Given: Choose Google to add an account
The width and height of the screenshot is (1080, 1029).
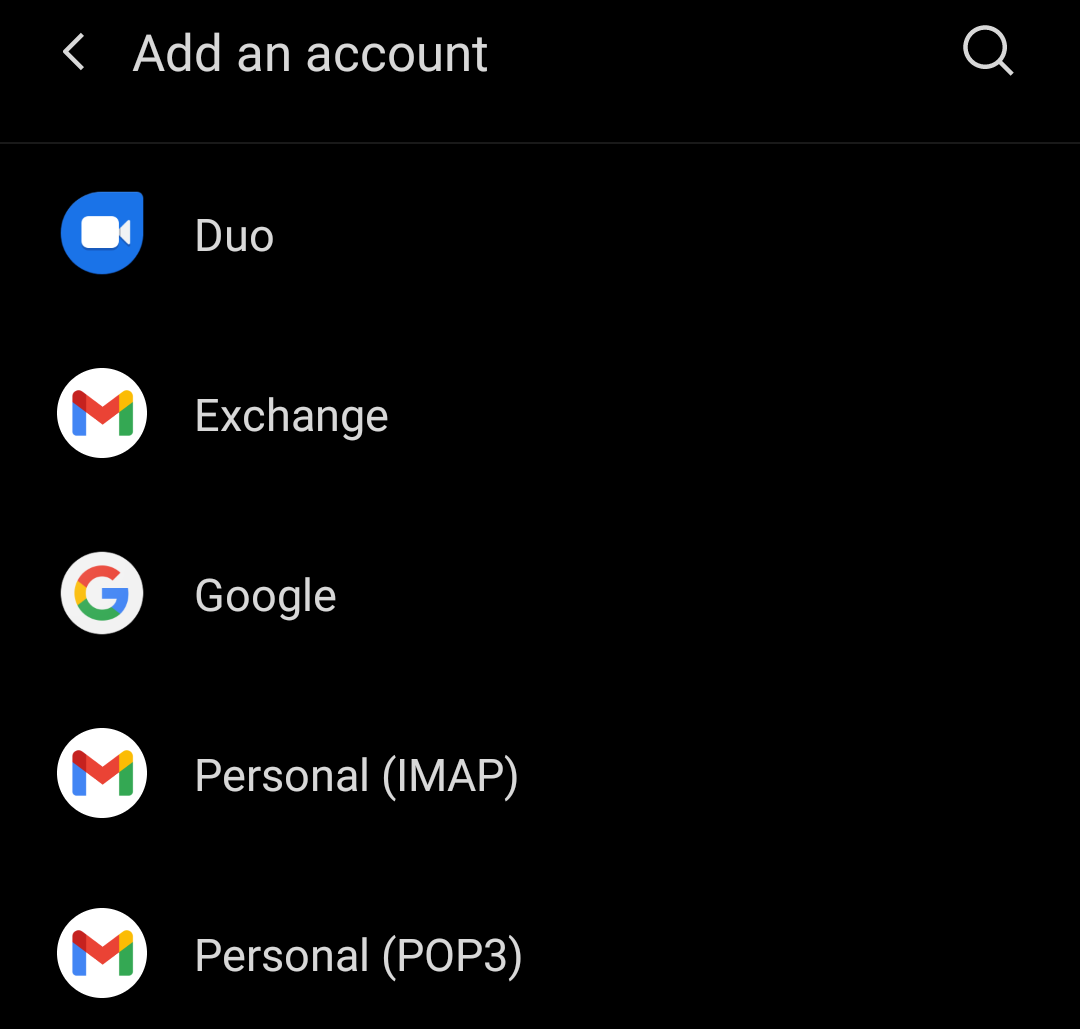Looking at the screenshot, I should 265,596.
